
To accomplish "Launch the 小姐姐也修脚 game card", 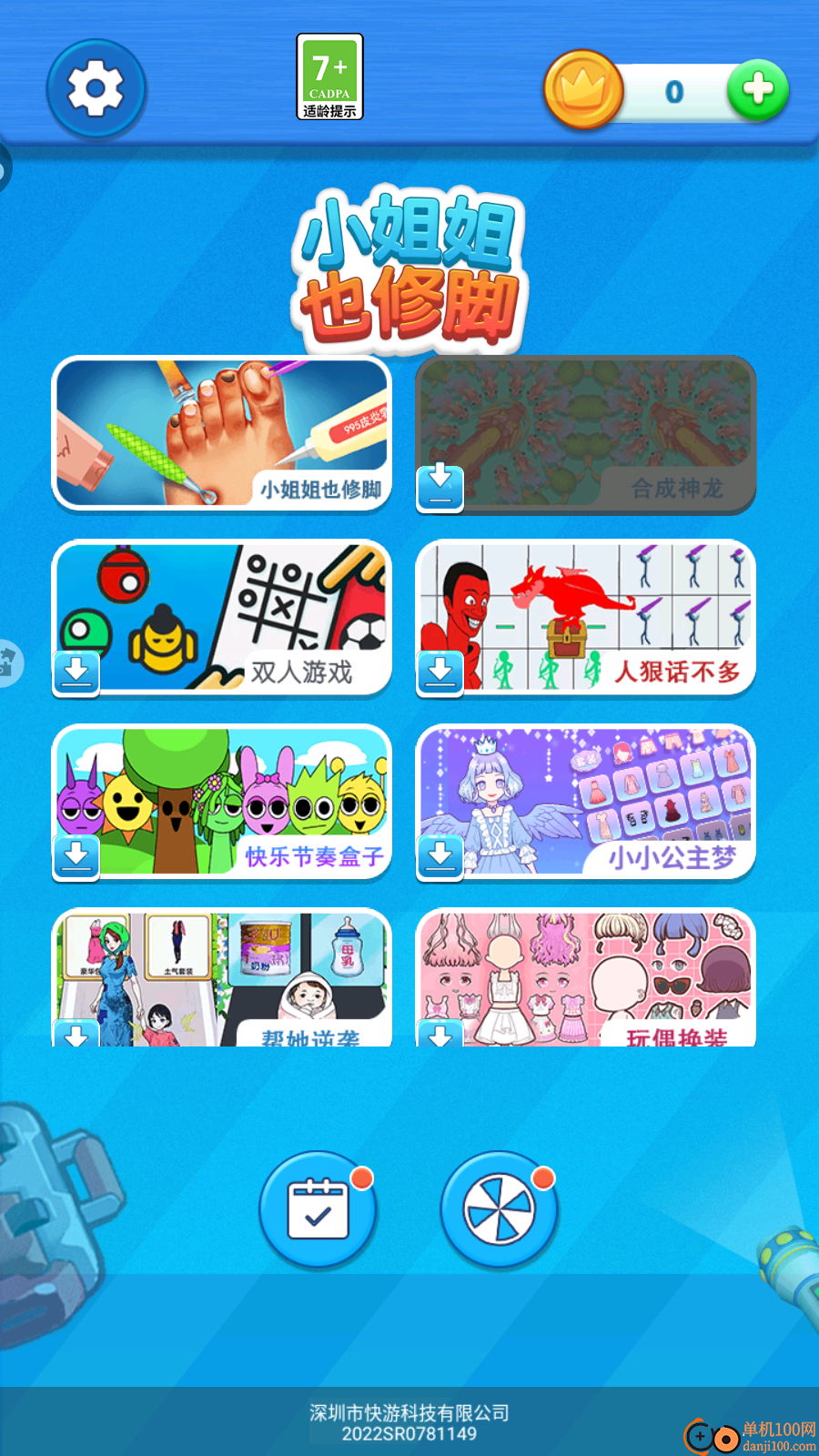I will point(222,434).
